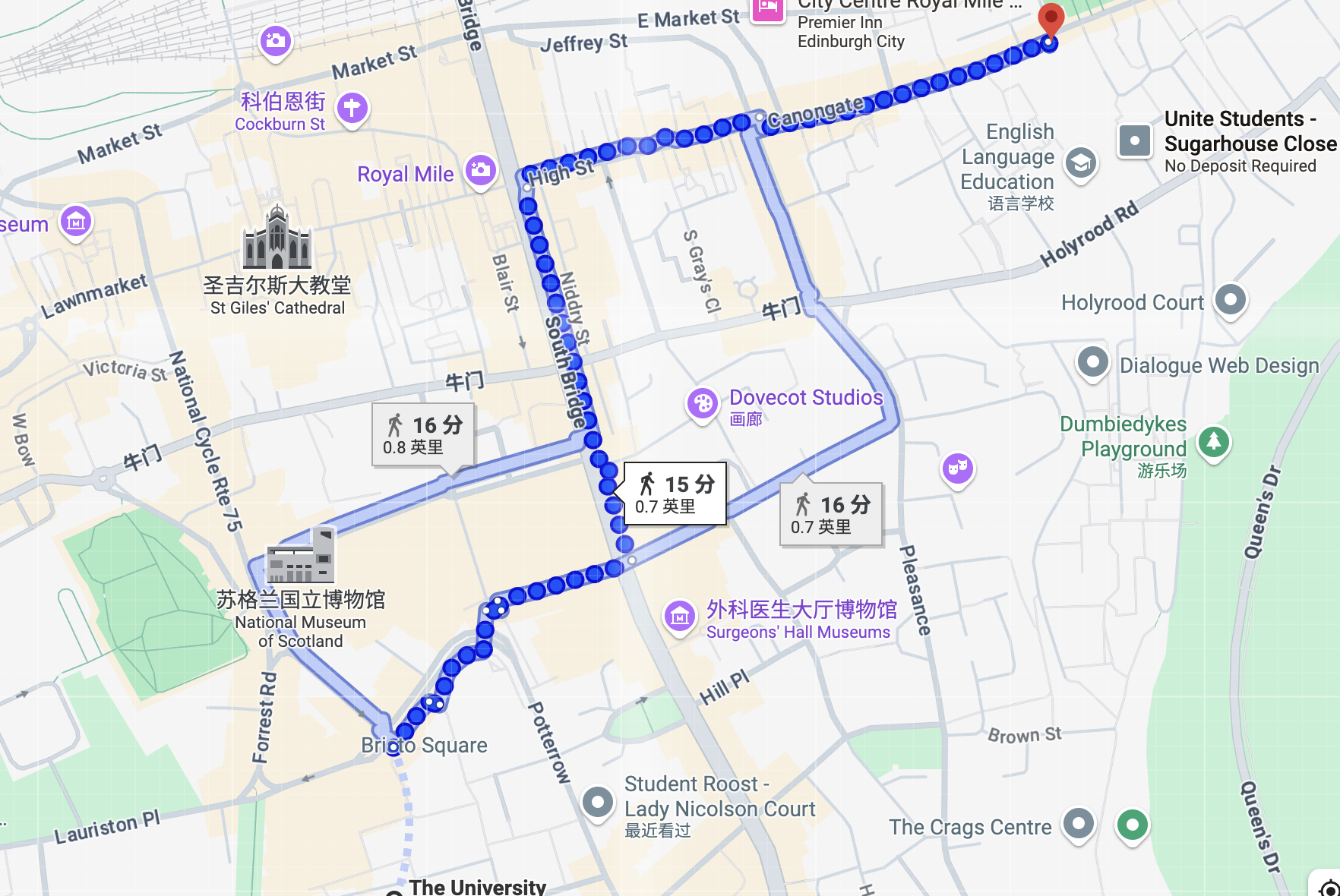Viewport: 1340px width, 896px height.
Task: Select the 16 min 0.7 mile alternate route
Action: [x=831, y=515]
